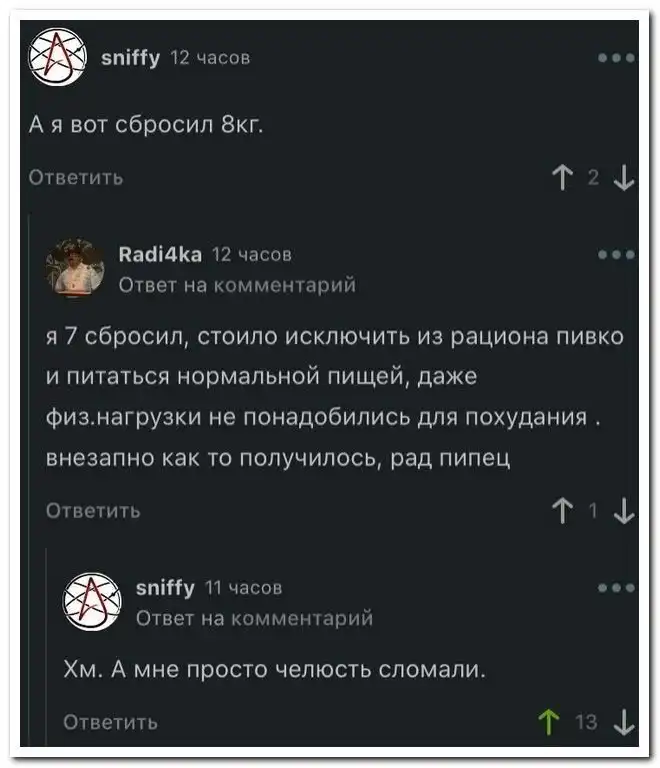Upvote sniffy's comment about losing 8 kg
This screenshot has width=660, height=768.
click(563, 178)
